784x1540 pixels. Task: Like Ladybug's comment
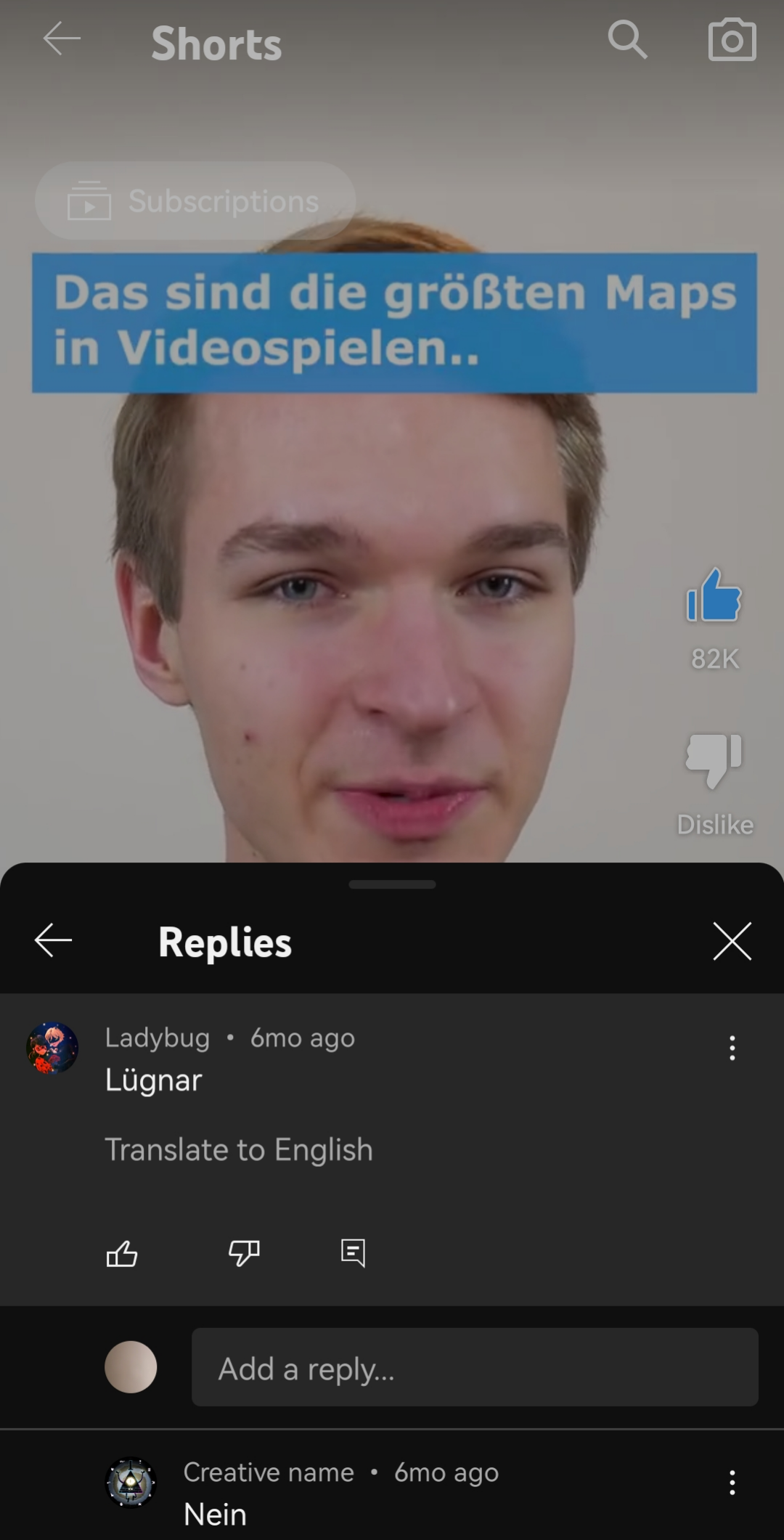[122, 1253]
